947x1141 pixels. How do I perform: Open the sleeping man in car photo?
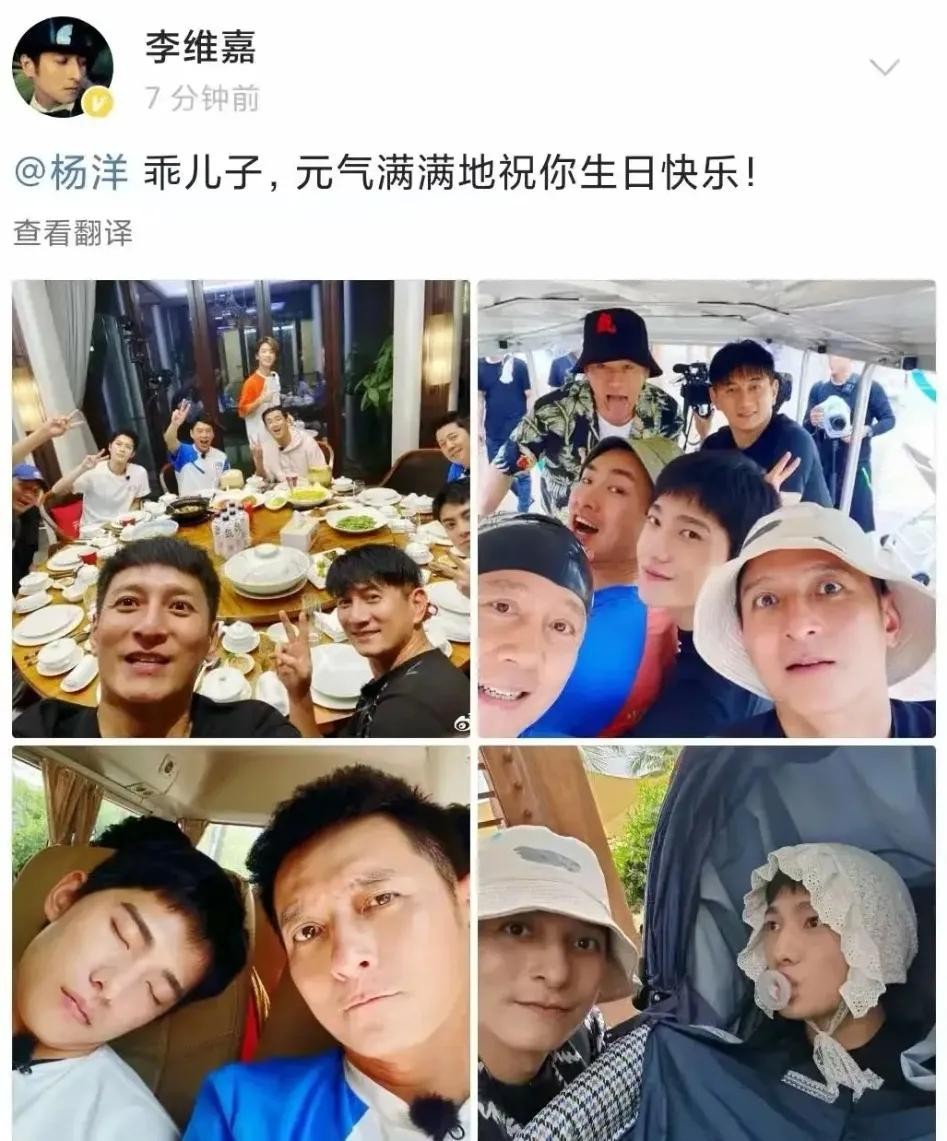click(241, 942)
